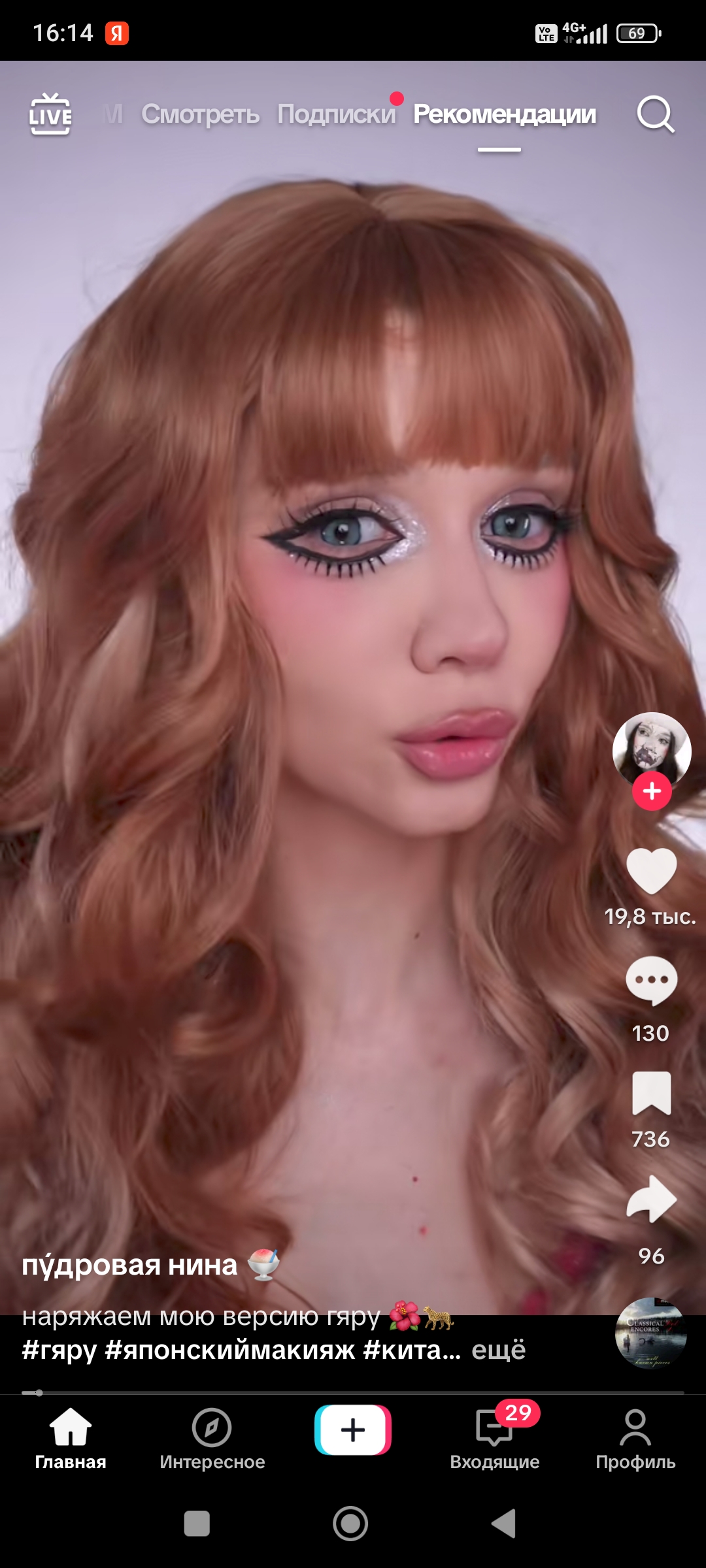
Task: Open пу́дровая нина username link
Action: tap(129, 1266)
